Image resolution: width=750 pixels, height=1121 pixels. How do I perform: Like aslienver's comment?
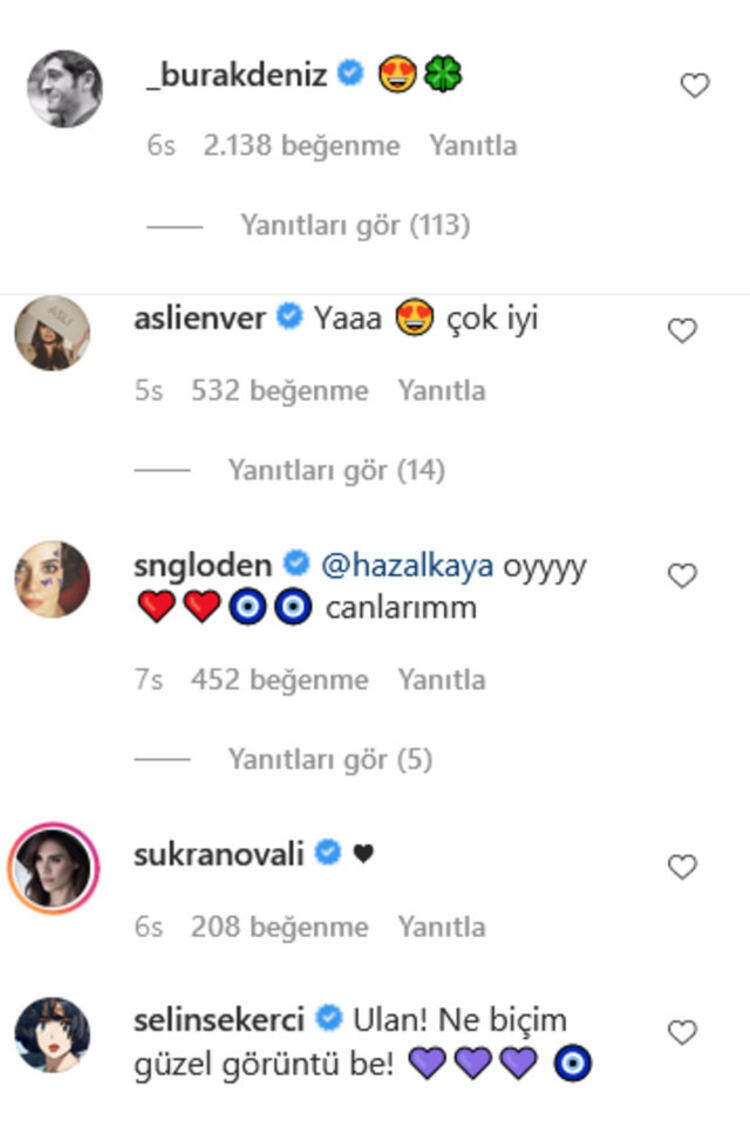(x=682, y=331)
